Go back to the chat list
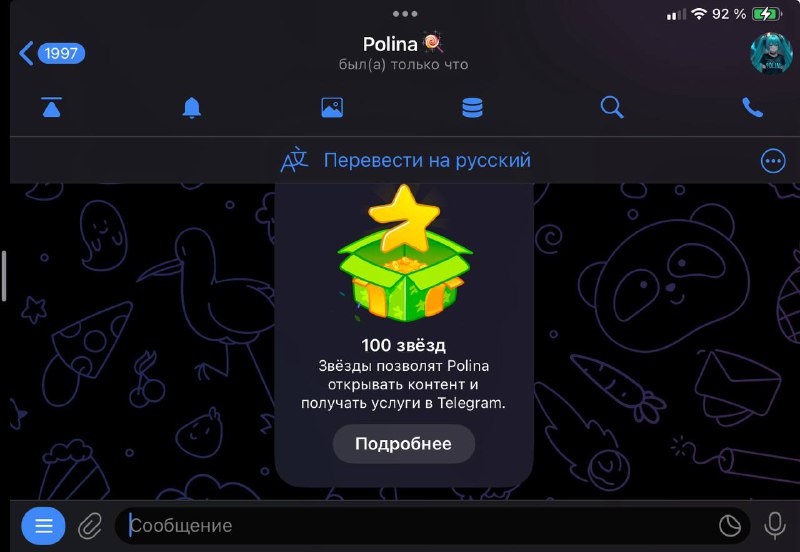The image size is (800, 552). (x=52, y=53)
